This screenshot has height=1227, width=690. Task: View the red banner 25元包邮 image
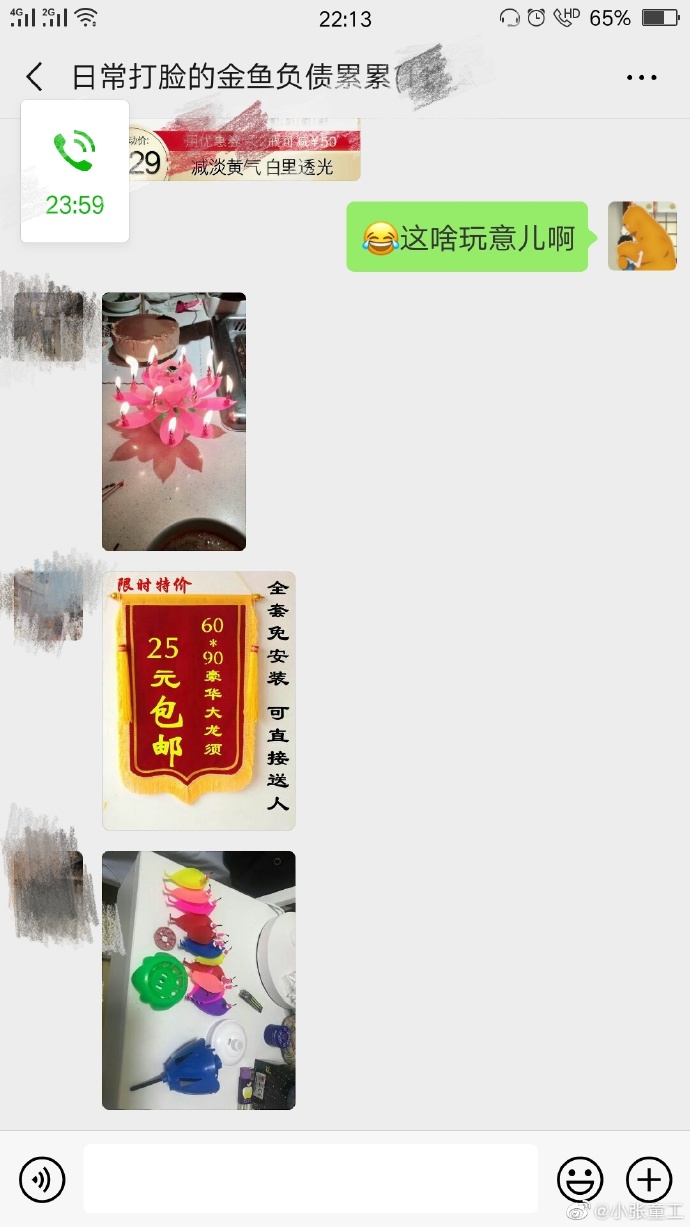click(x=198, y=700)
